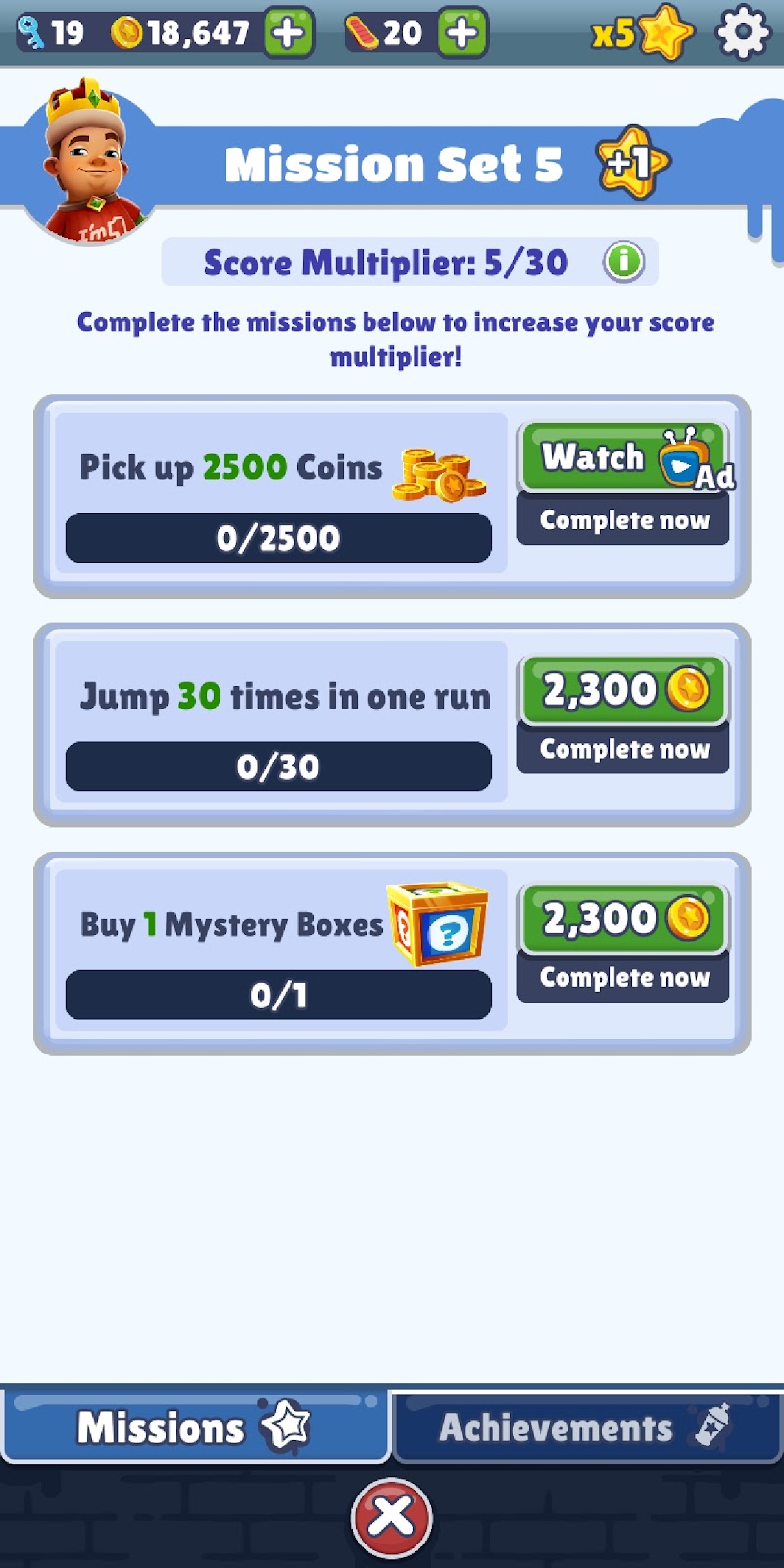Open the settings gear
Image resolution: width=784 pixels, height=1568 pixels.
(x=744, y=32)
